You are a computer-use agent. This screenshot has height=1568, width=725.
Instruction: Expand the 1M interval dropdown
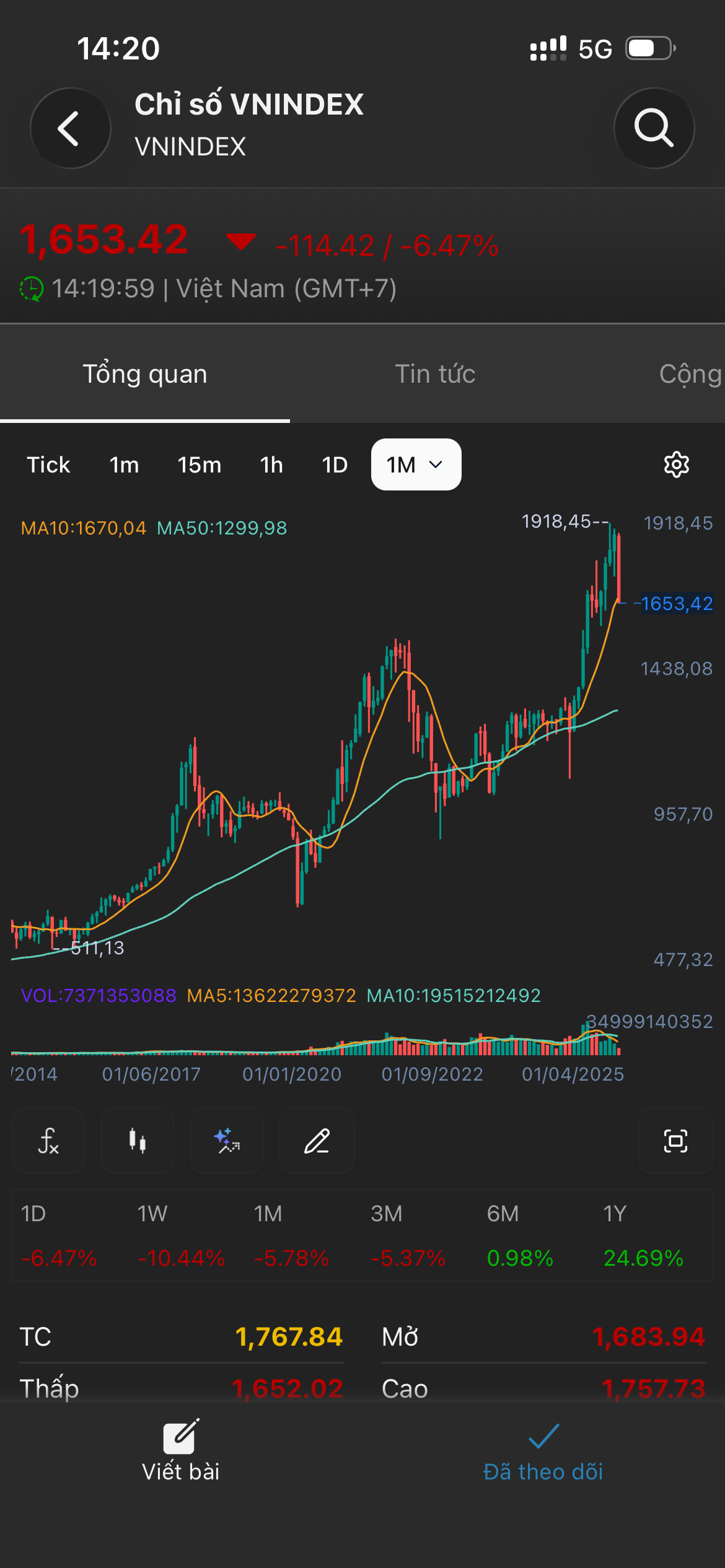[416, 465]
